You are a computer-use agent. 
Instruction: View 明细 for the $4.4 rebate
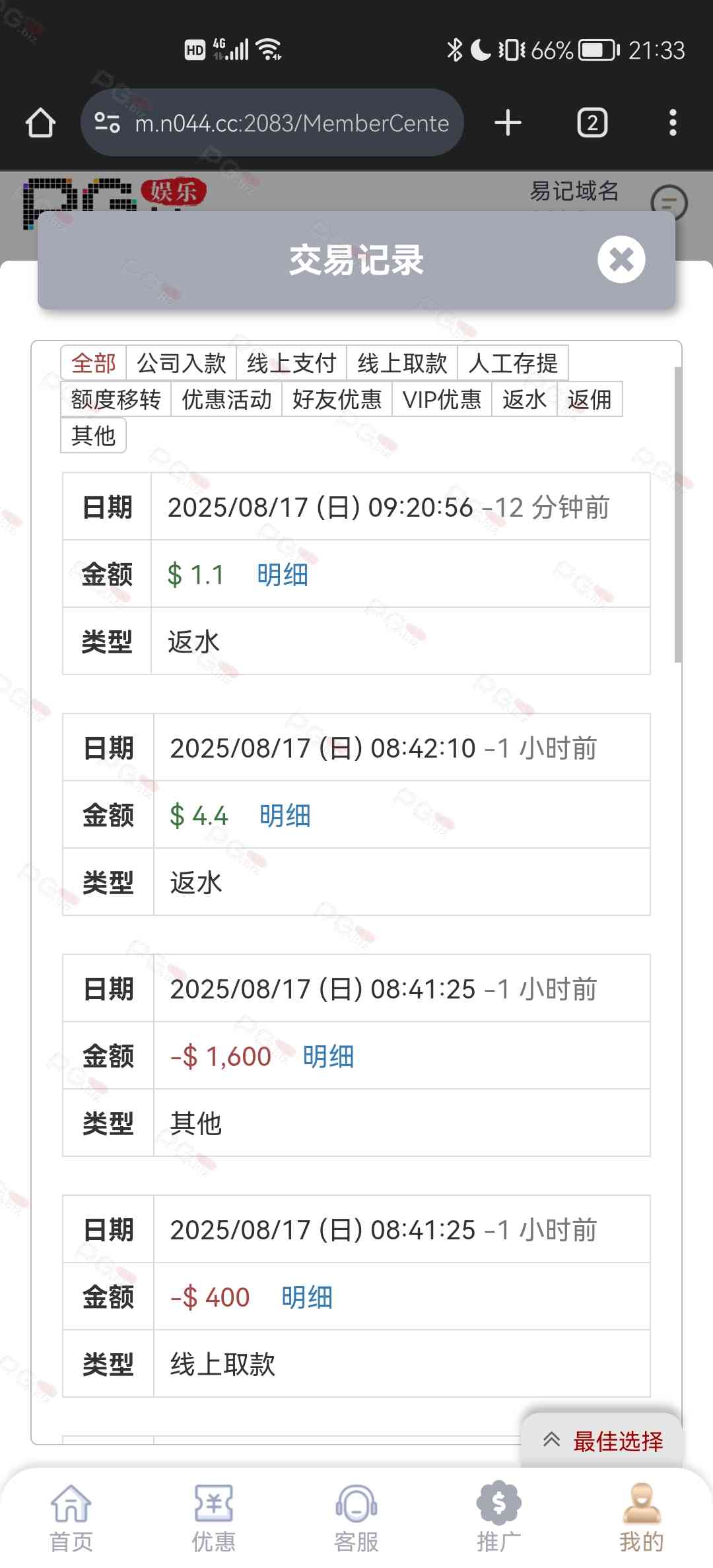pos(285,816)
